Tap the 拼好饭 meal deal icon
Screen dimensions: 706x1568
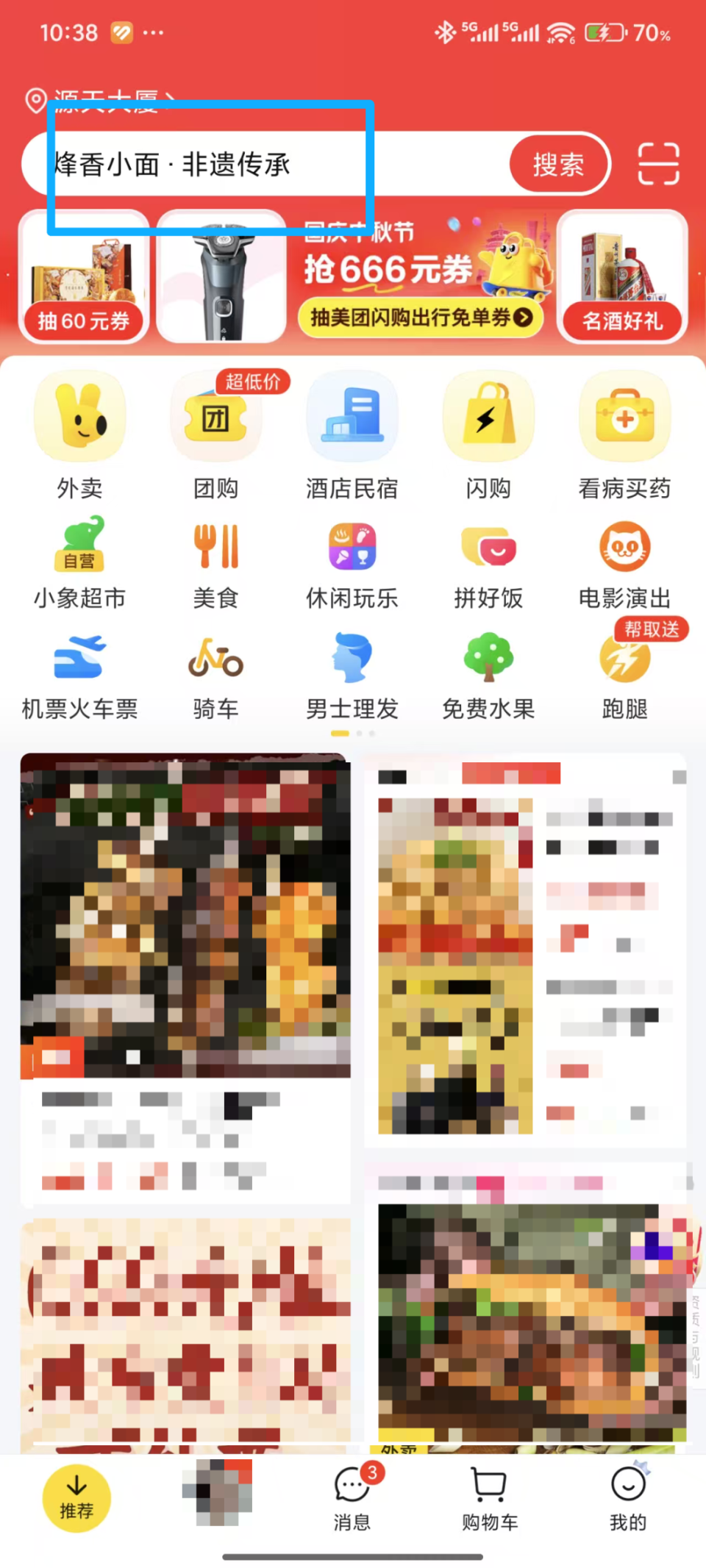point(488,562)
